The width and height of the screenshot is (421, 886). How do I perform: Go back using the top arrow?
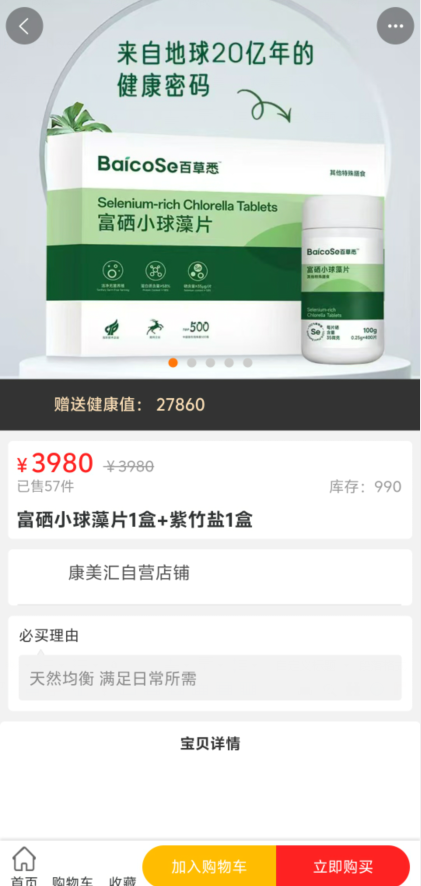(x=24, y=26)
